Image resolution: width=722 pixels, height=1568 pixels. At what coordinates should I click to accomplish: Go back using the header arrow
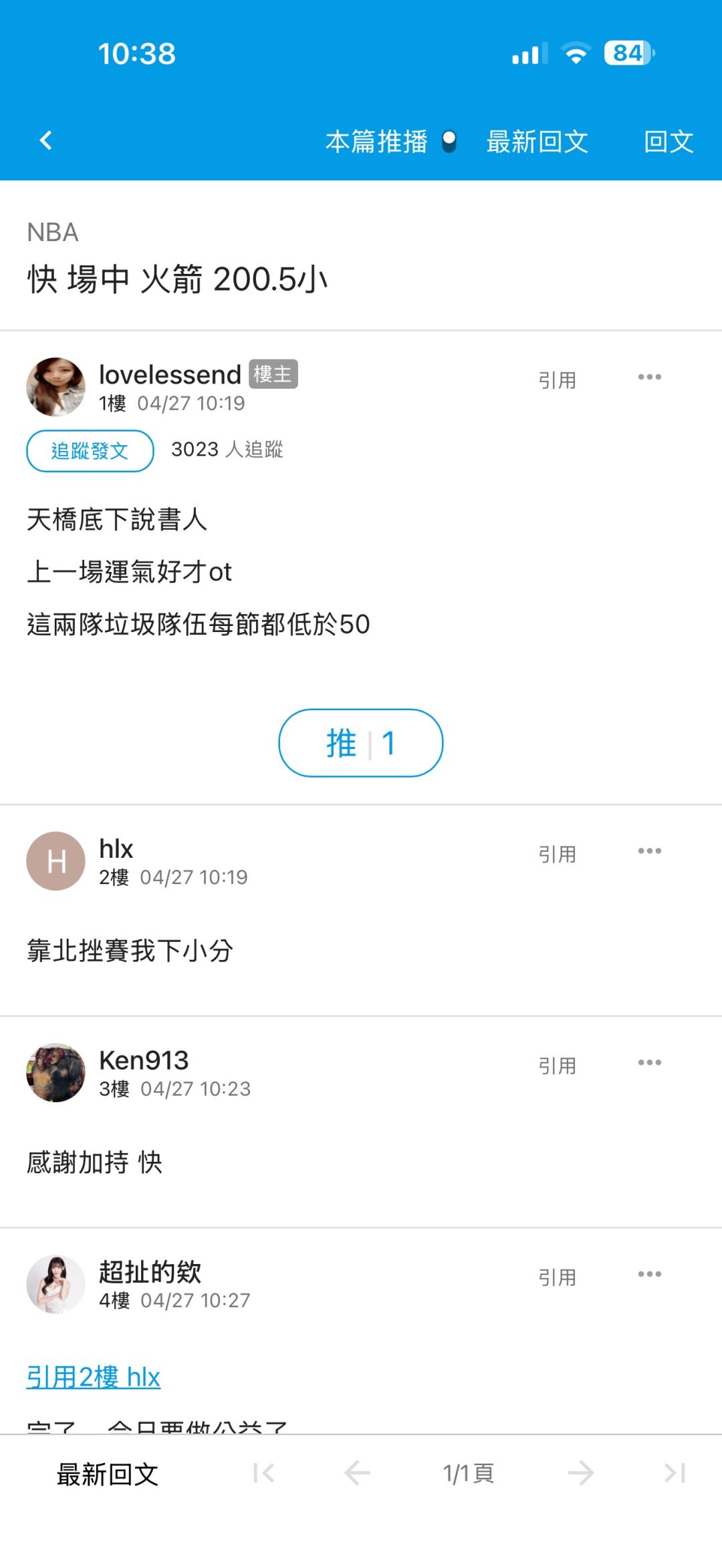pyautogui.click(x=45, y=140)
